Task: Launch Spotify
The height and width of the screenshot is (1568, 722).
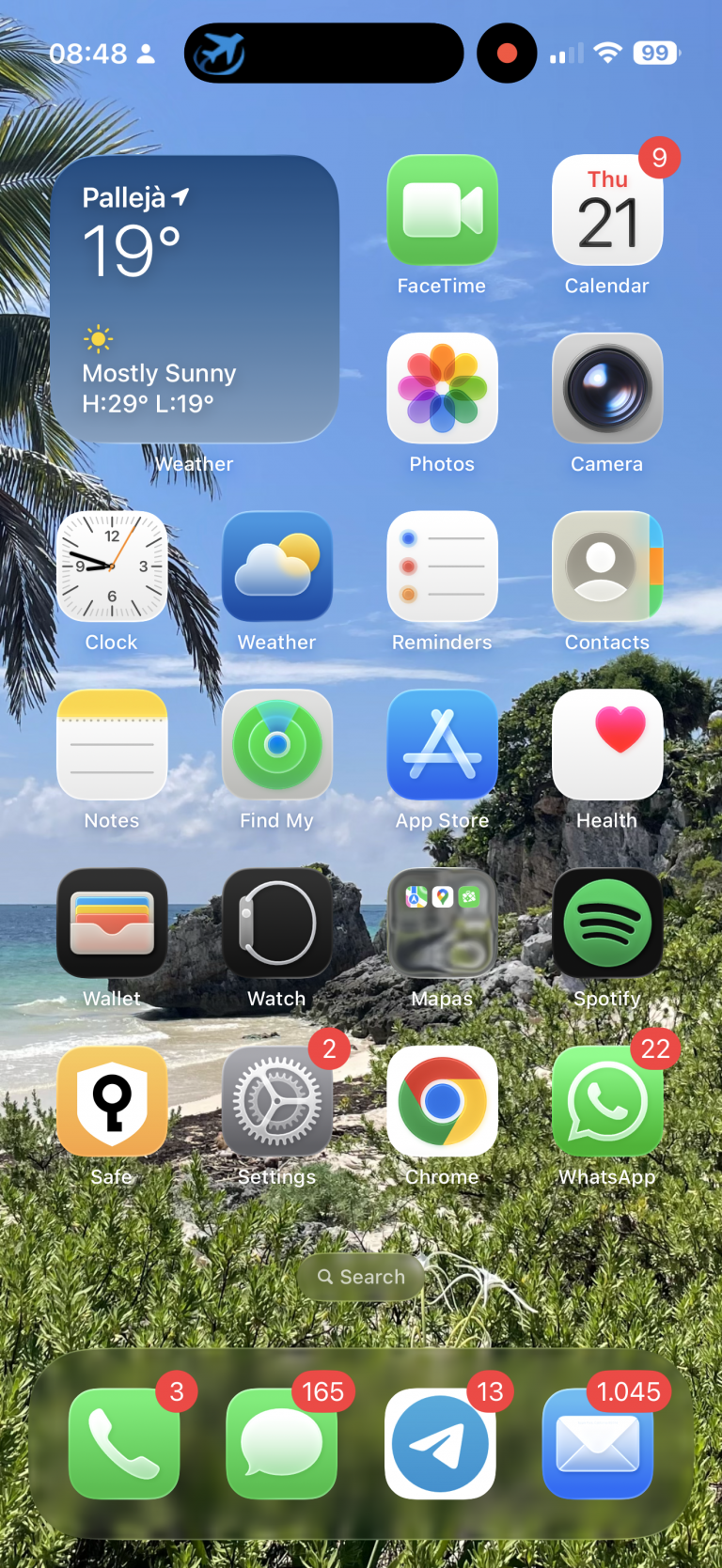Action: pos(607,923)
